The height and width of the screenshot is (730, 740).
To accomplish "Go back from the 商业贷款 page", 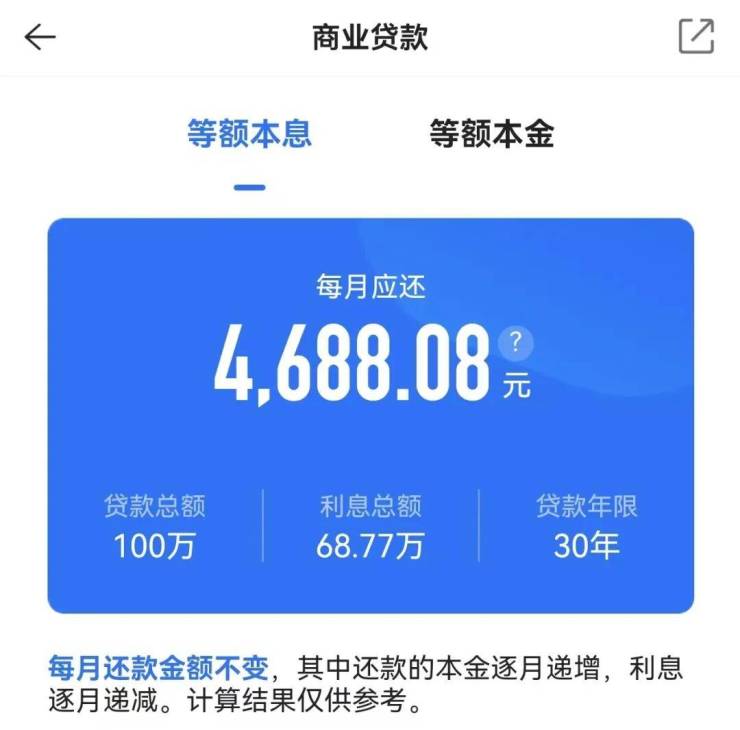I will click(40, 37).
